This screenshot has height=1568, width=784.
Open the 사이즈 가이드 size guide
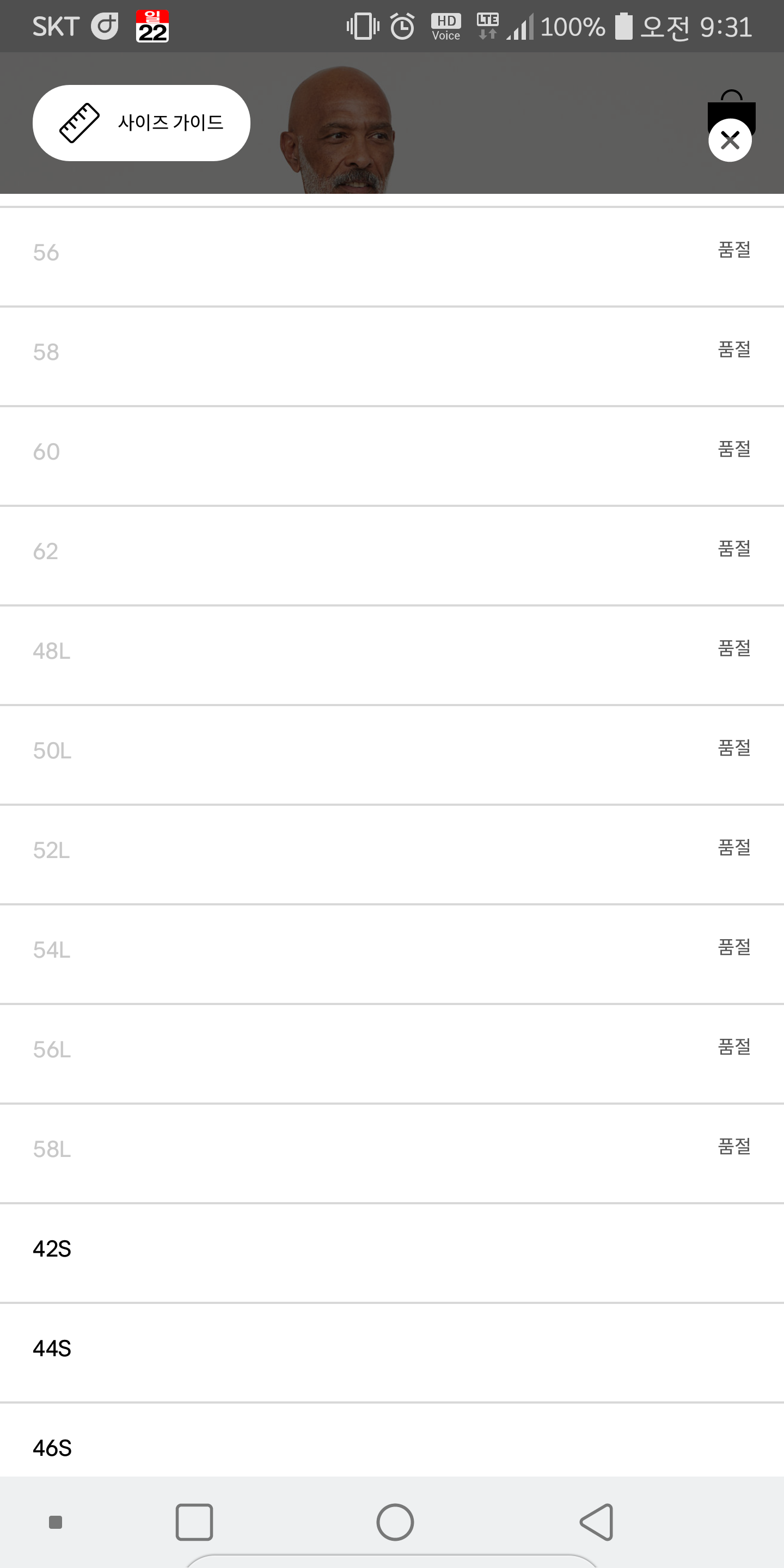(141, 123)
